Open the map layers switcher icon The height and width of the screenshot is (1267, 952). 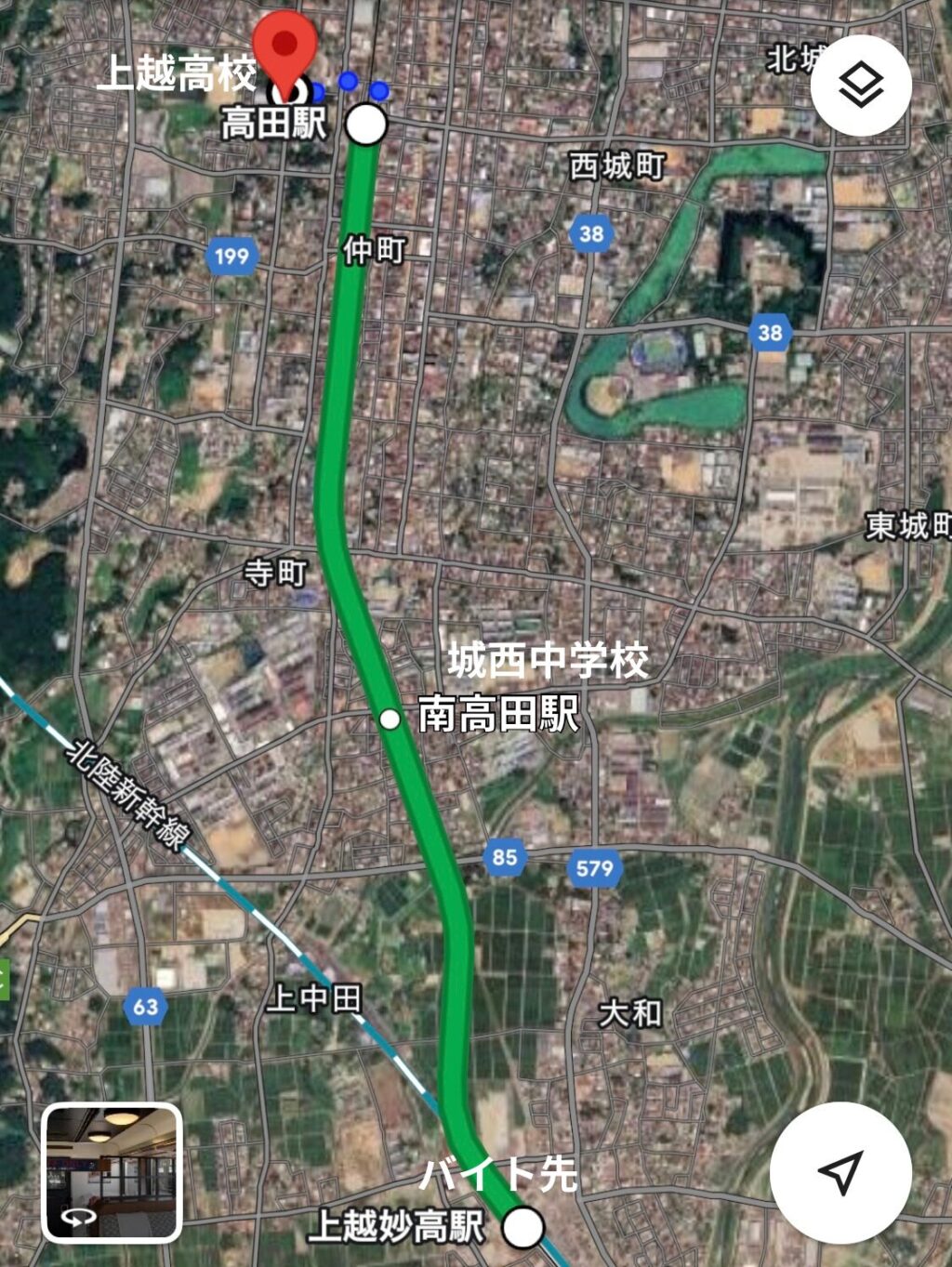[x=862, y=85]
